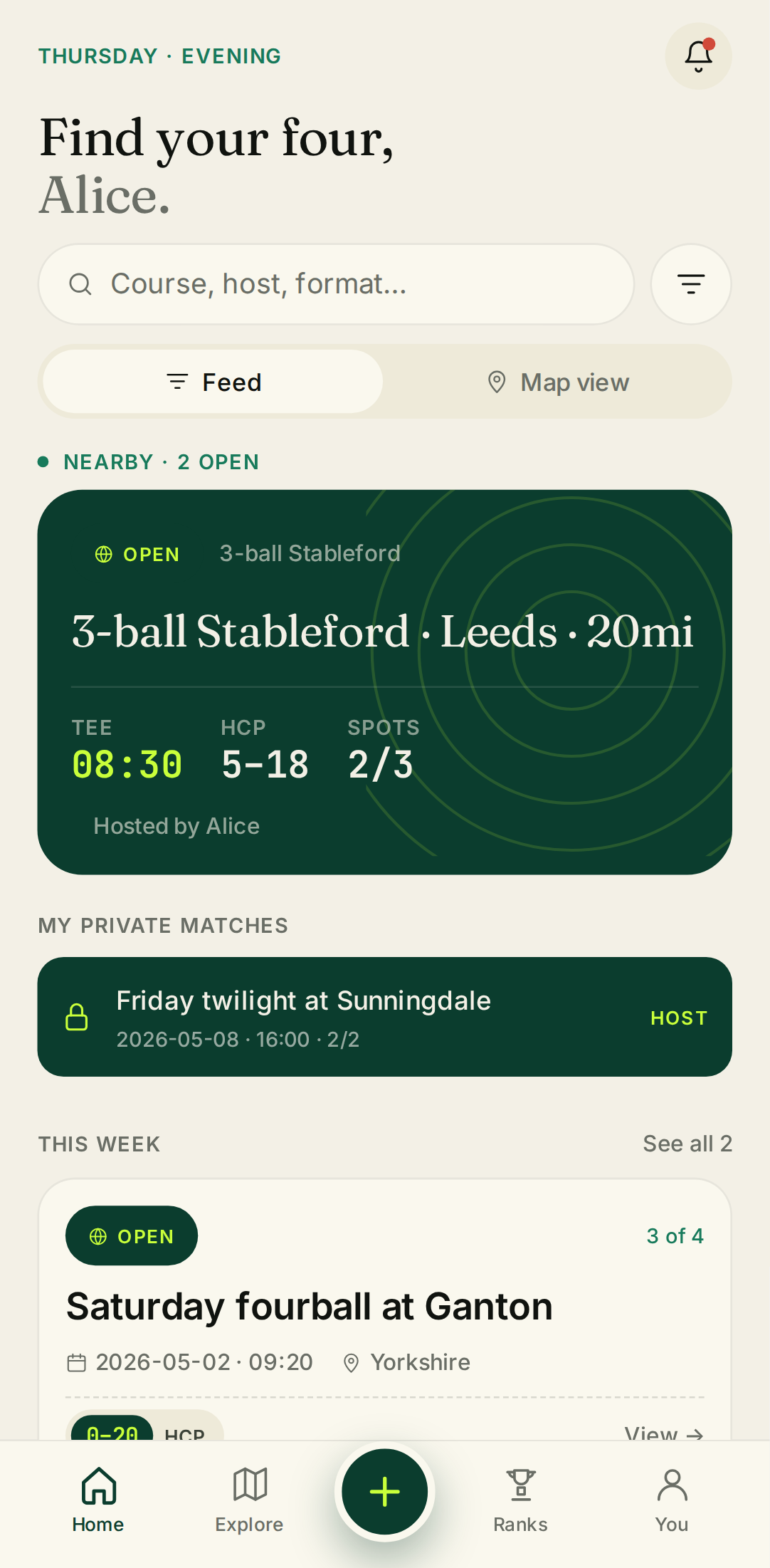Open the 3-ball Stableford Leeds match card
The image size is (770, 1568).
coord(384,681)
